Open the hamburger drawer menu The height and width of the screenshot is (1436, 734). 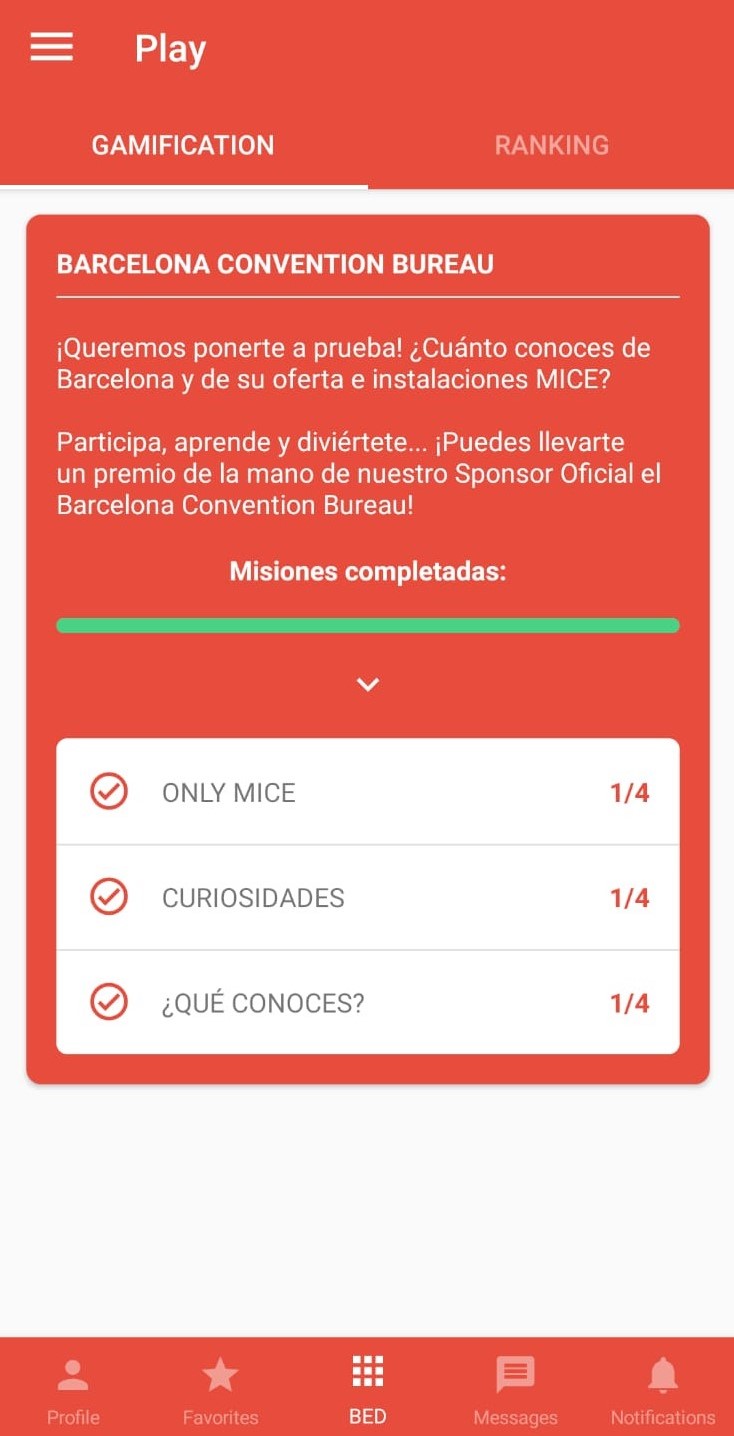(52, 47)
